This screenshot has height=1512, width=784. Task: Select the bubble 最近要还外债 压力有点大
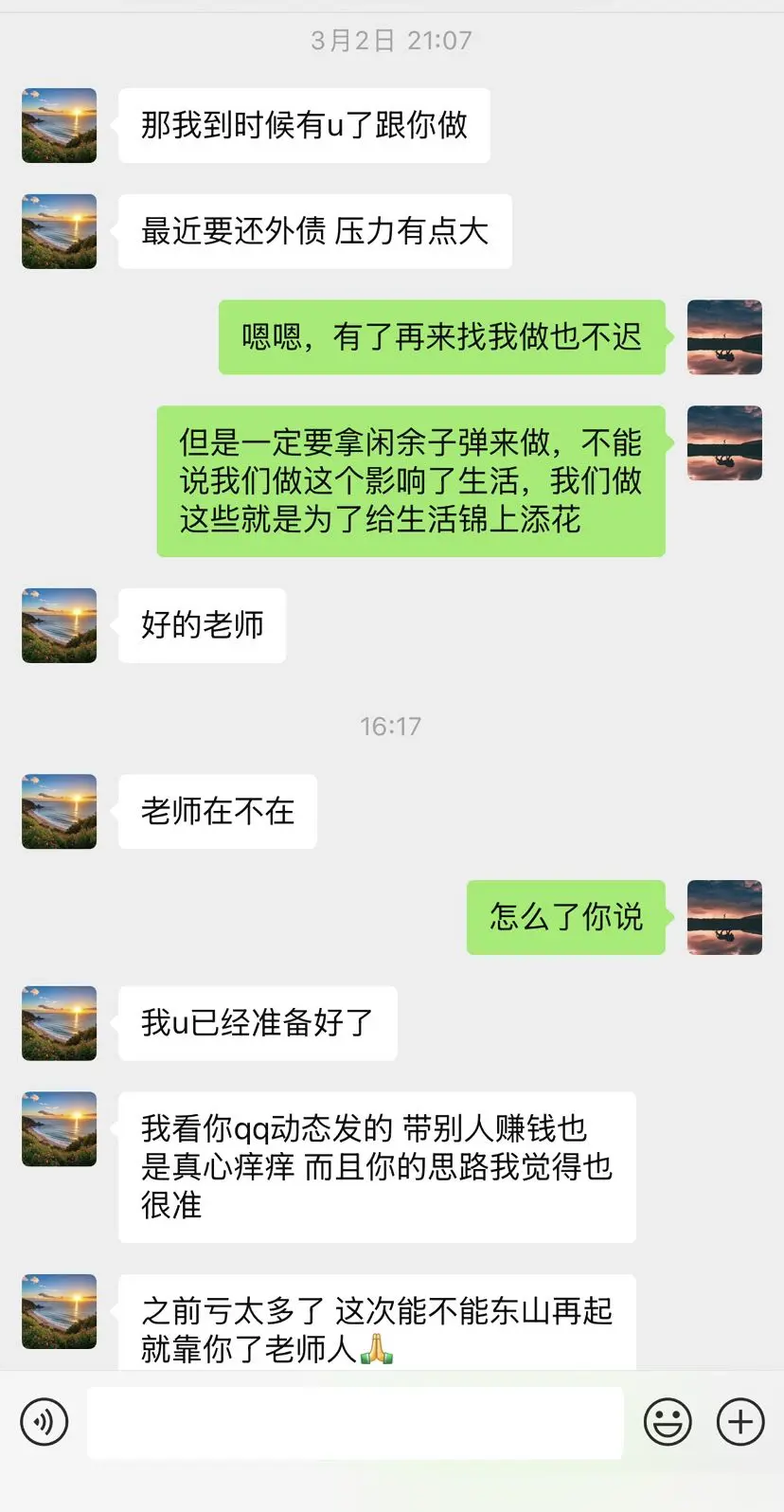pos(314,232)
